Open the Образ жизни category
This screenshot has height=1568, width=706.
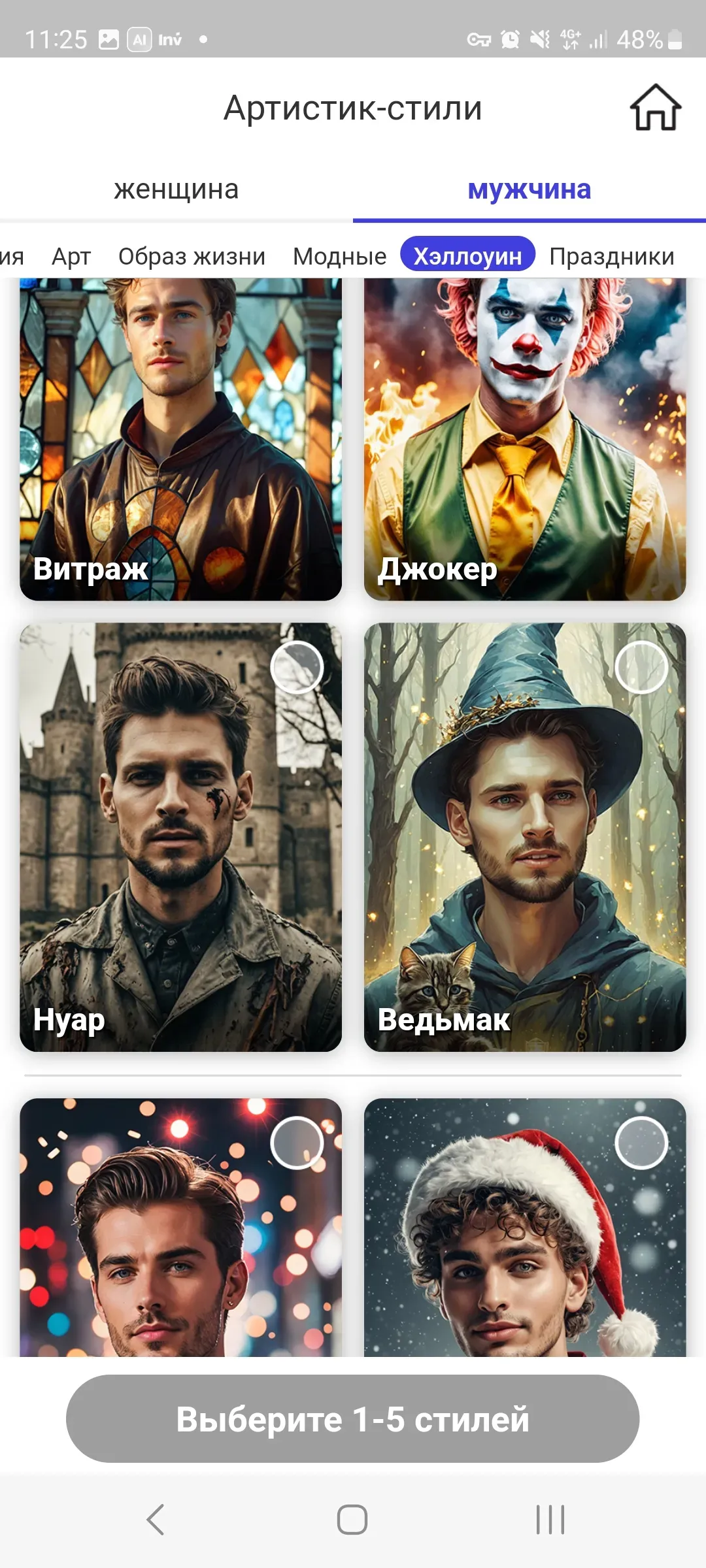(192, 256)
